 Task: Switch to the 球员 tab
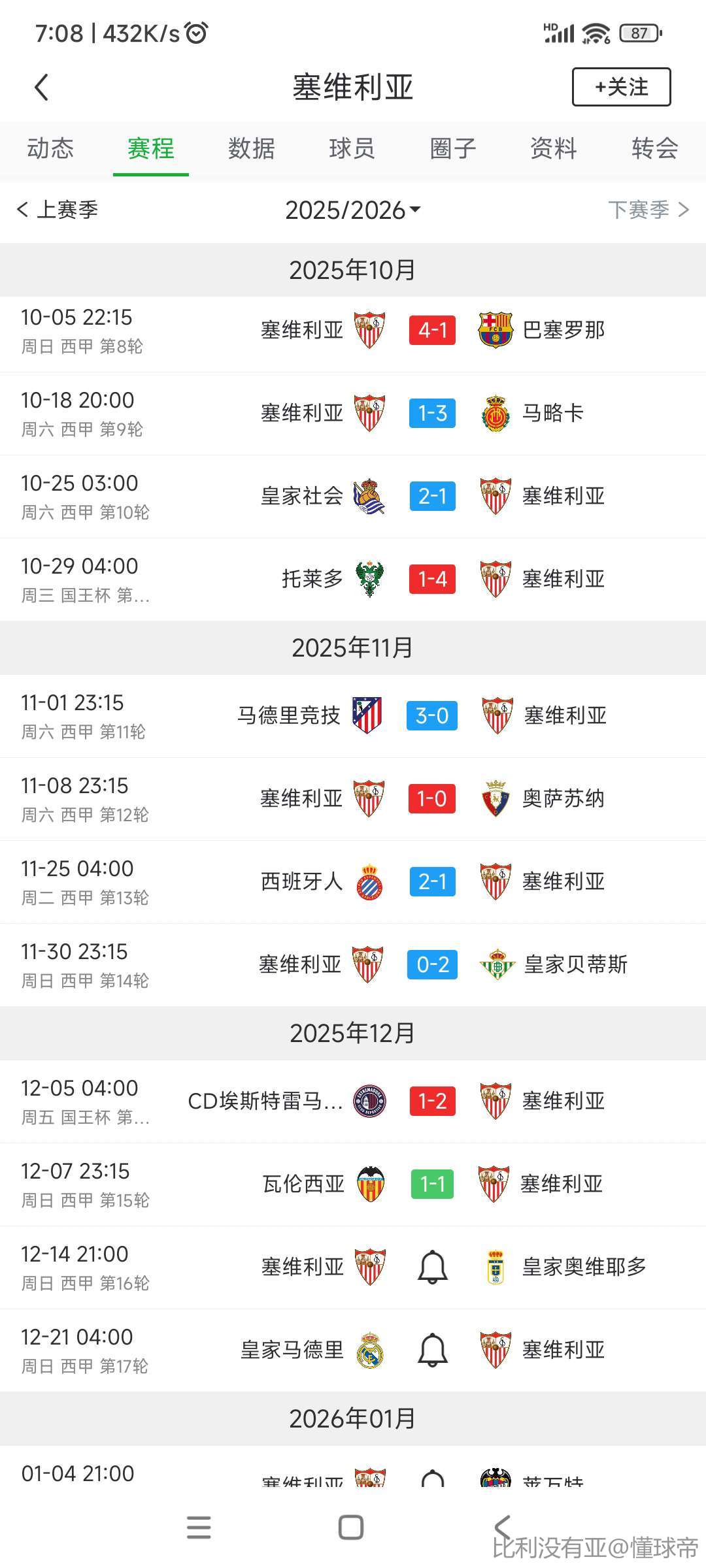(352, 149)
